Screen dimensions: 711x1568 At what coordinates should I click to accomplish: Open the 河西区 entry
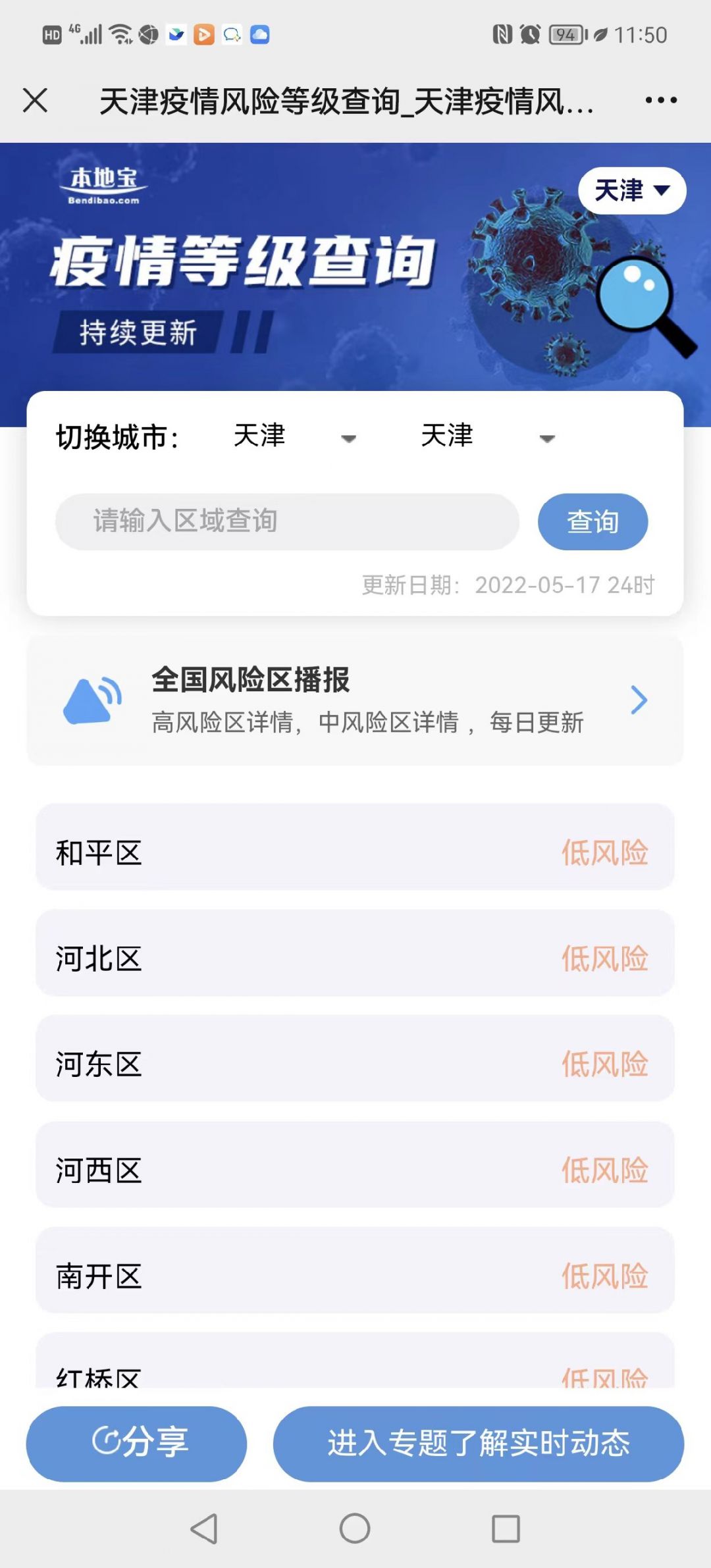tap(355, 1170)
